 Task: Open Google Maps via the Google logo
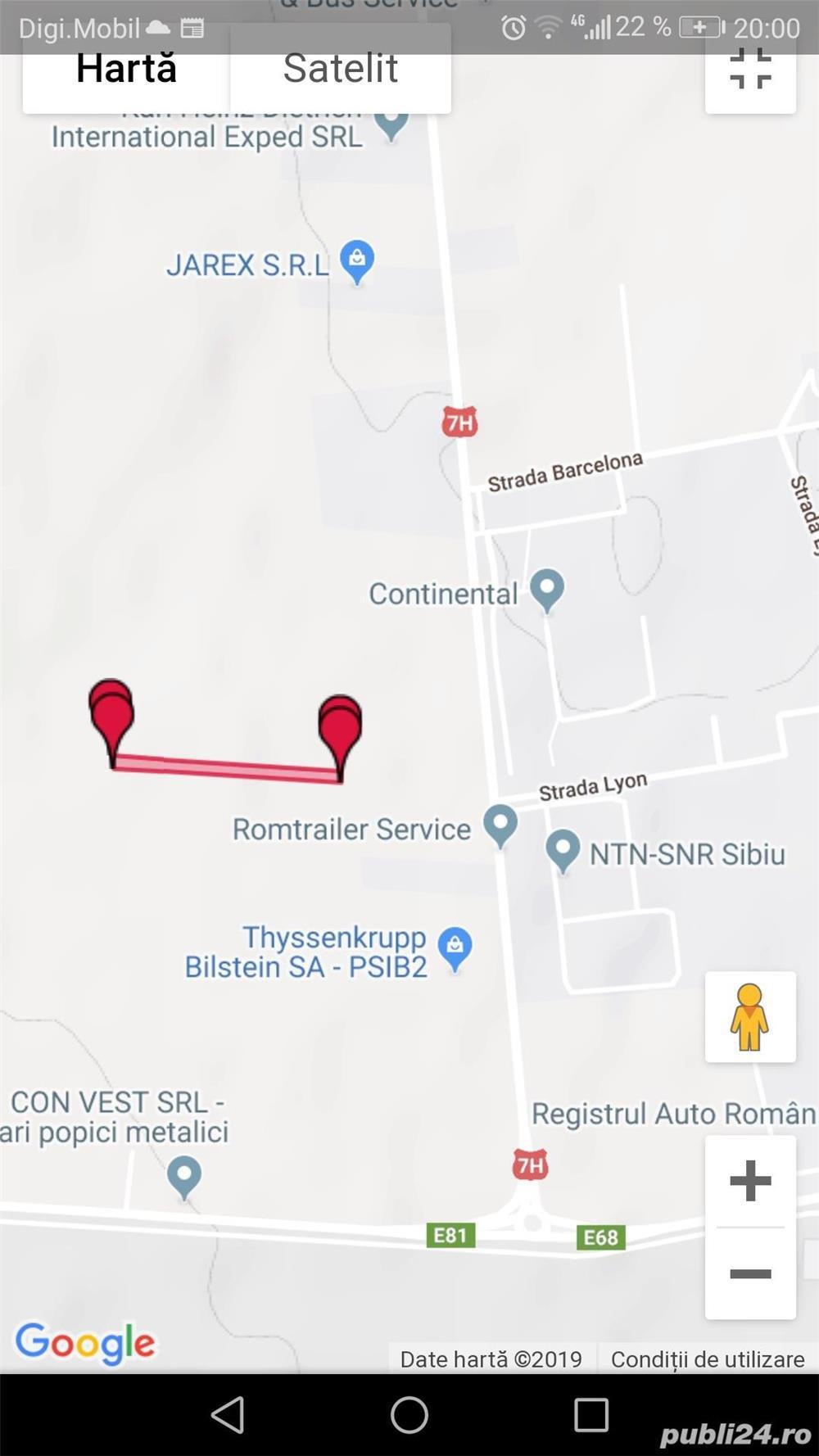pyautogui.click(x=85, y=1344)
